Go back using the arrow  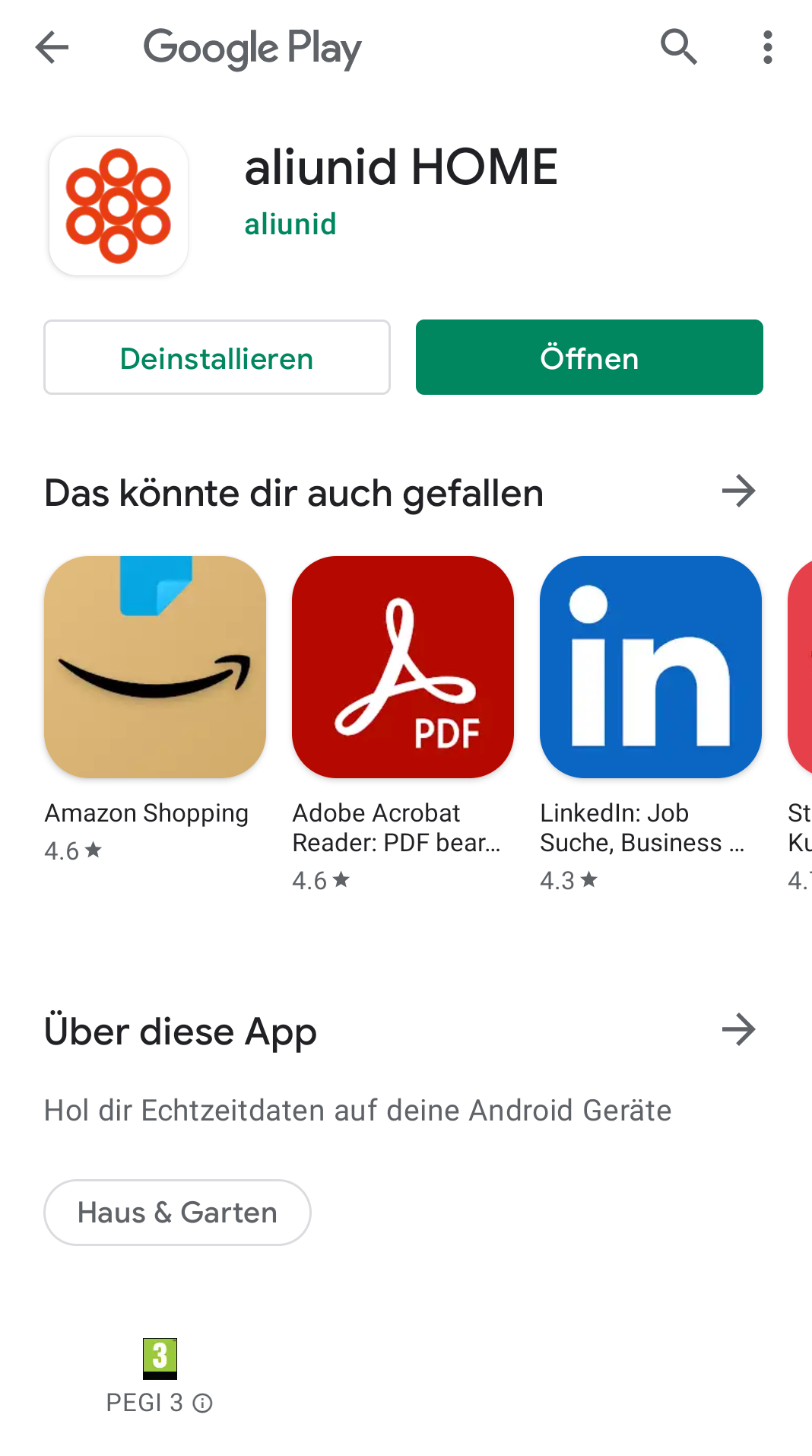(52, 47)
